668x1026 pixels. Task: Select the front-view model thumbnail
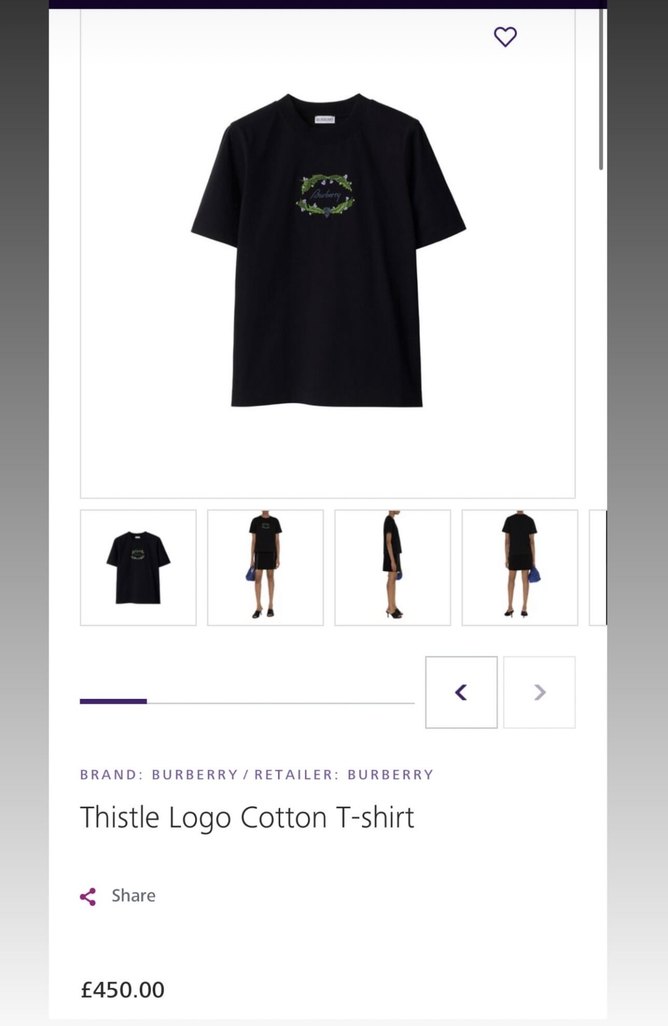(265, 568)
